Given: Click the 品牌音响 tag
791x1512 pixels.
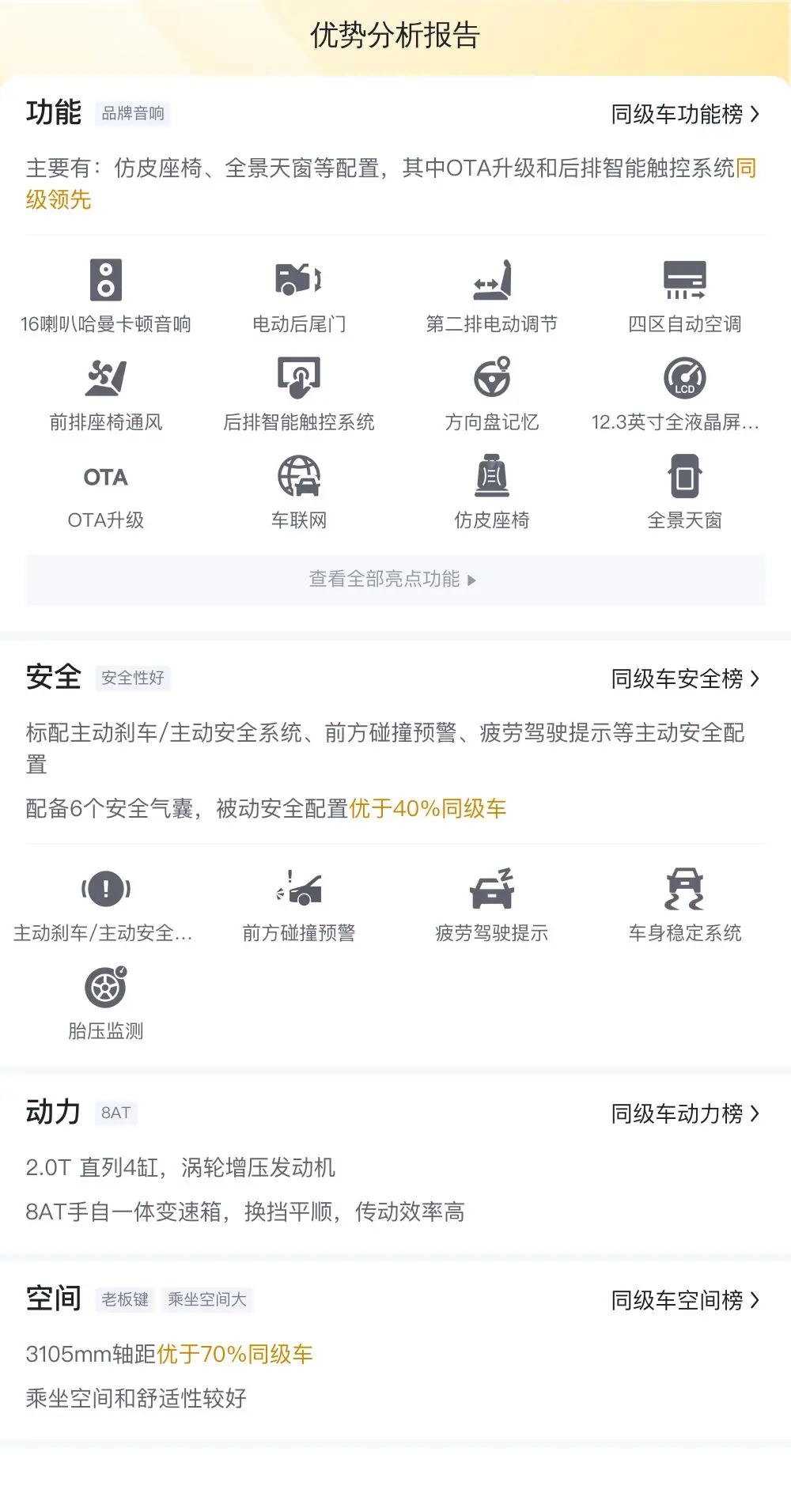Looking at the screenshot, I should pyautogui.click(x=133, y=112).
